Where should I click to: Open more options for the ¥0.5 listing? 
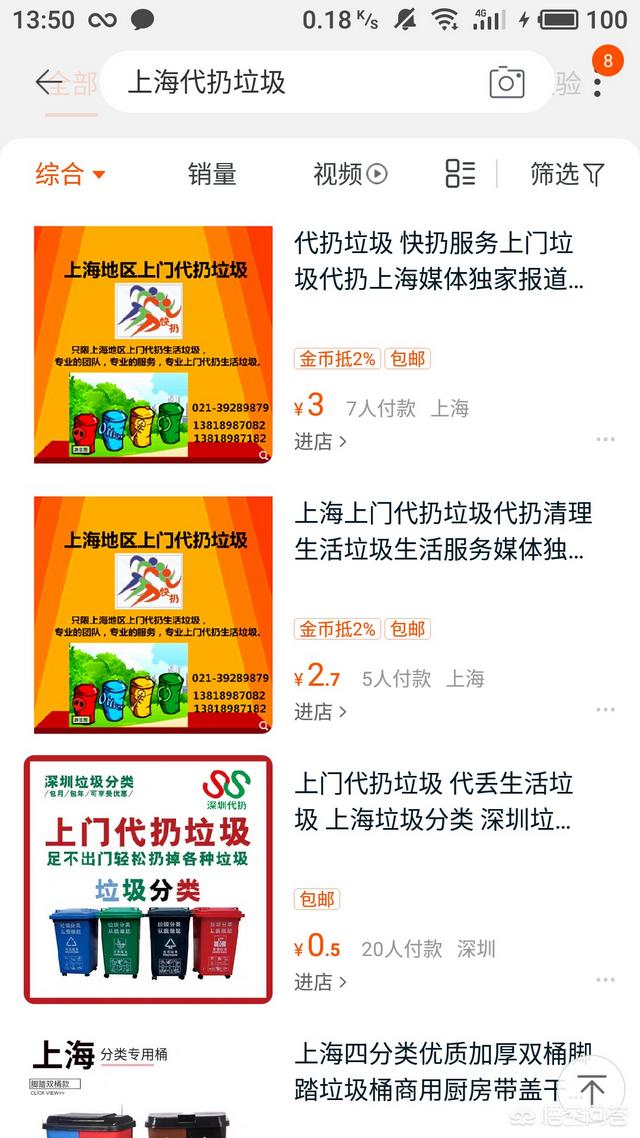coord(605,980)
